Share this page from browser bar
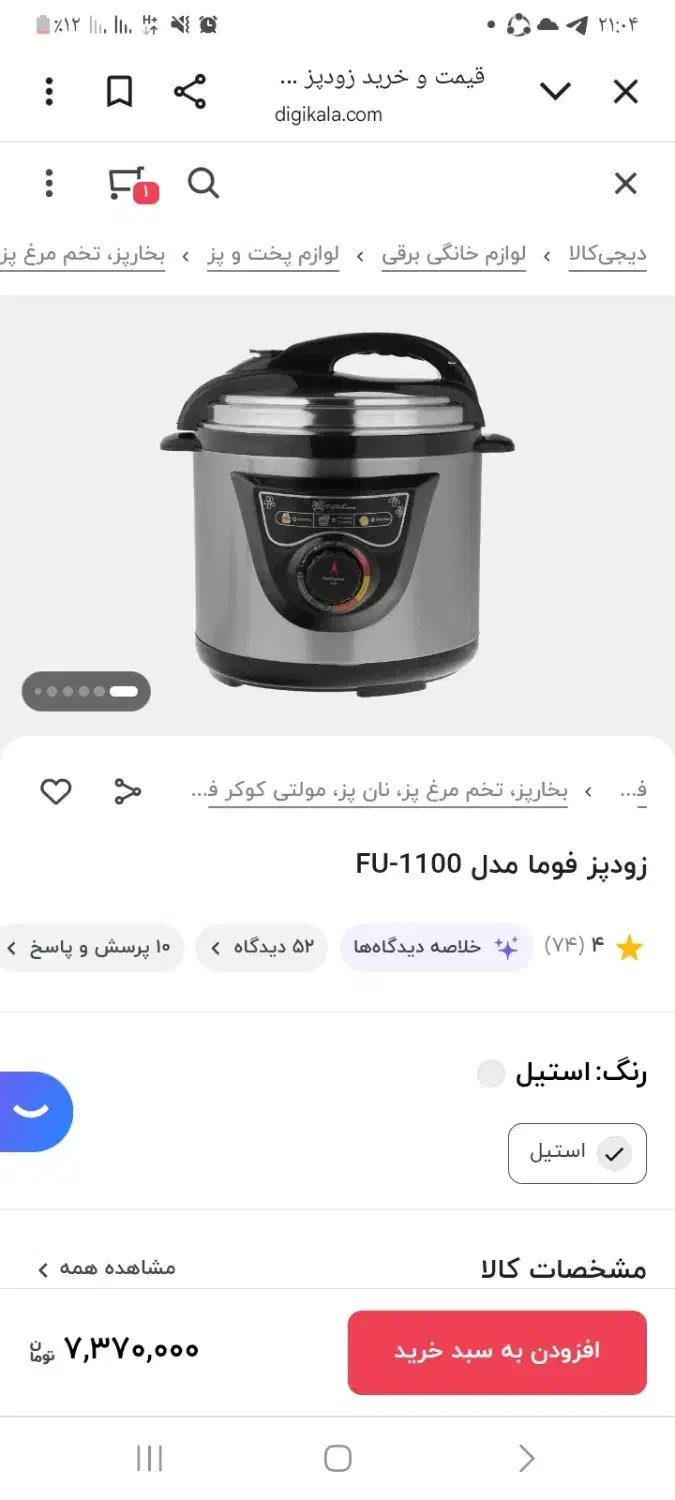Screen dimensions: 675x1500 tap(190, 93)
